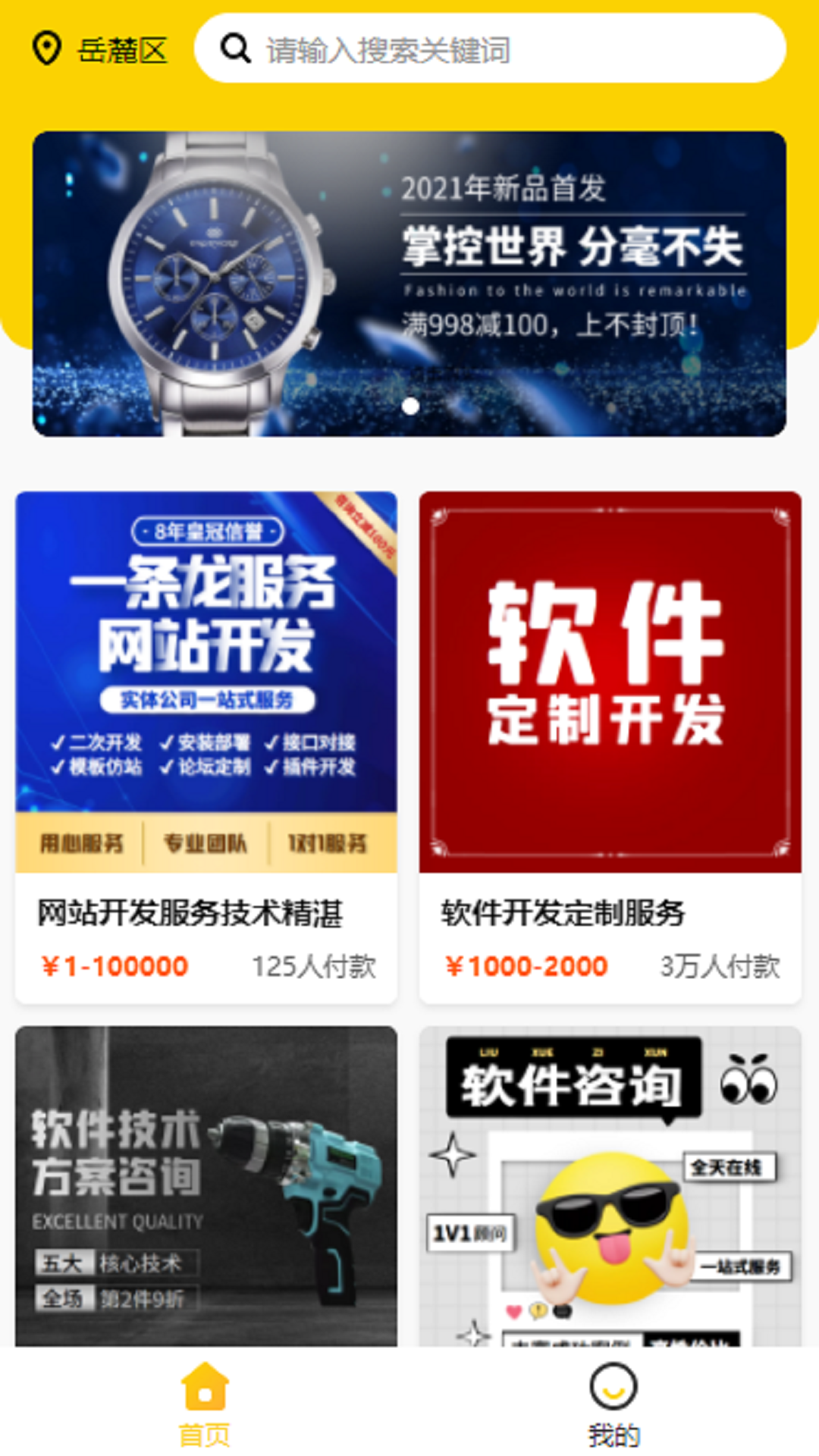Tap the smiley face 我的 icon
819x1456 pixels.
[x=614, y=1385]
